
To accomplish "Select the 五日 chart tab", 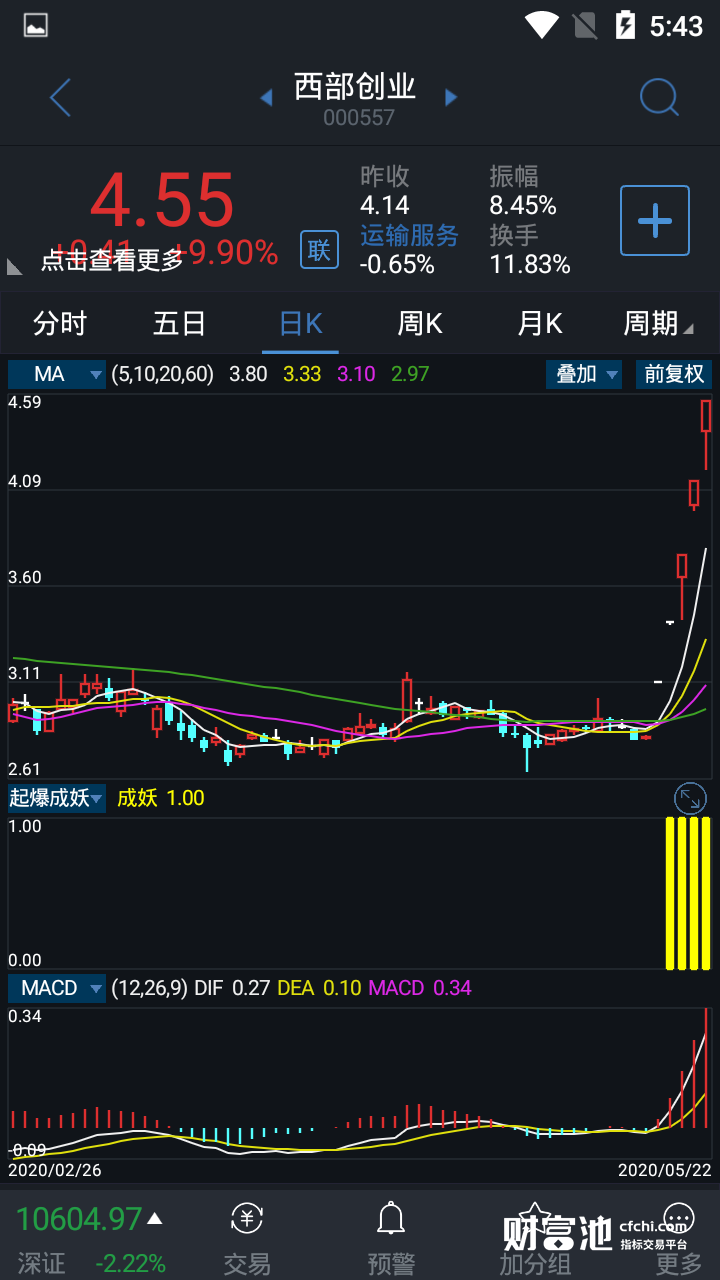I will 180,324.
